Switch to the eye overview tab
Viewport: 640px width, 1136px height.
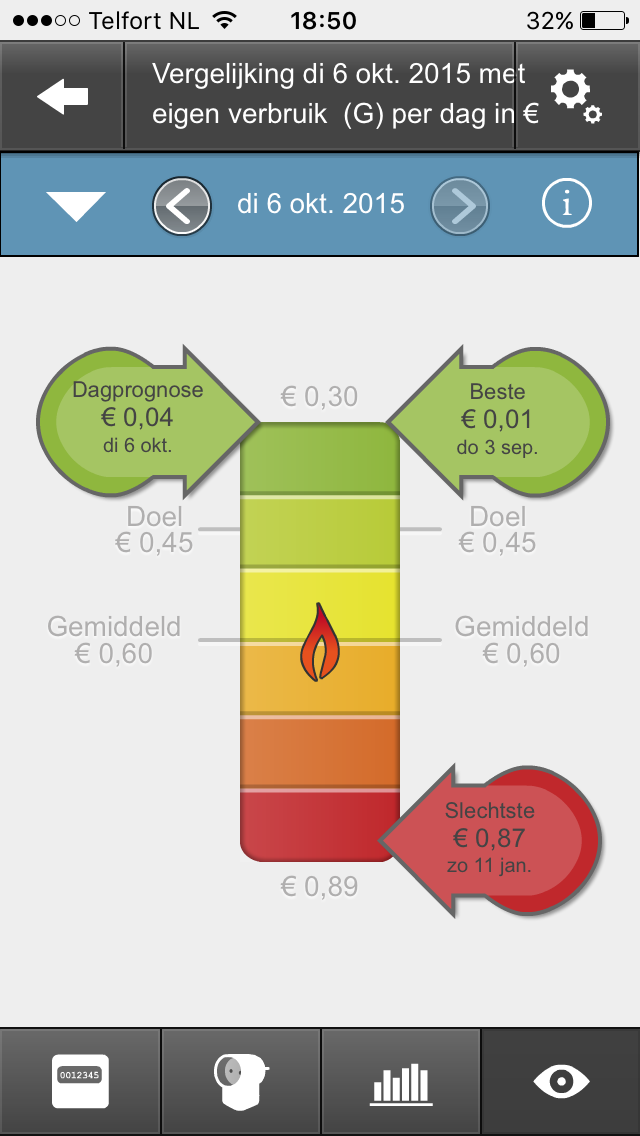pyautogui.click(x=562, y=1082)
